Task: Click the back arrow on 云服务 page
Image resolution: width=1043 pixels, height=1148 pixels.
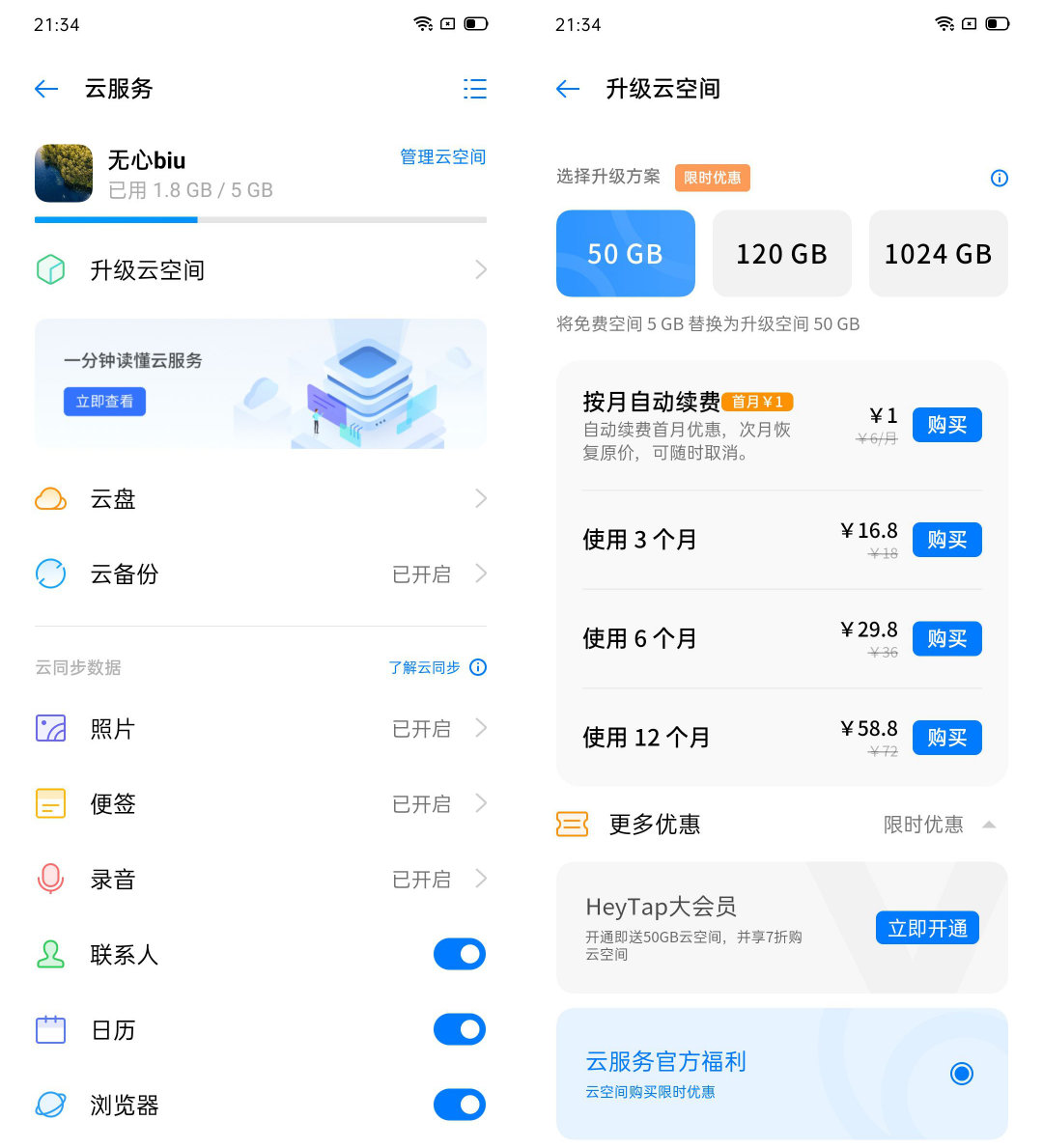Action: click(45, 89)
